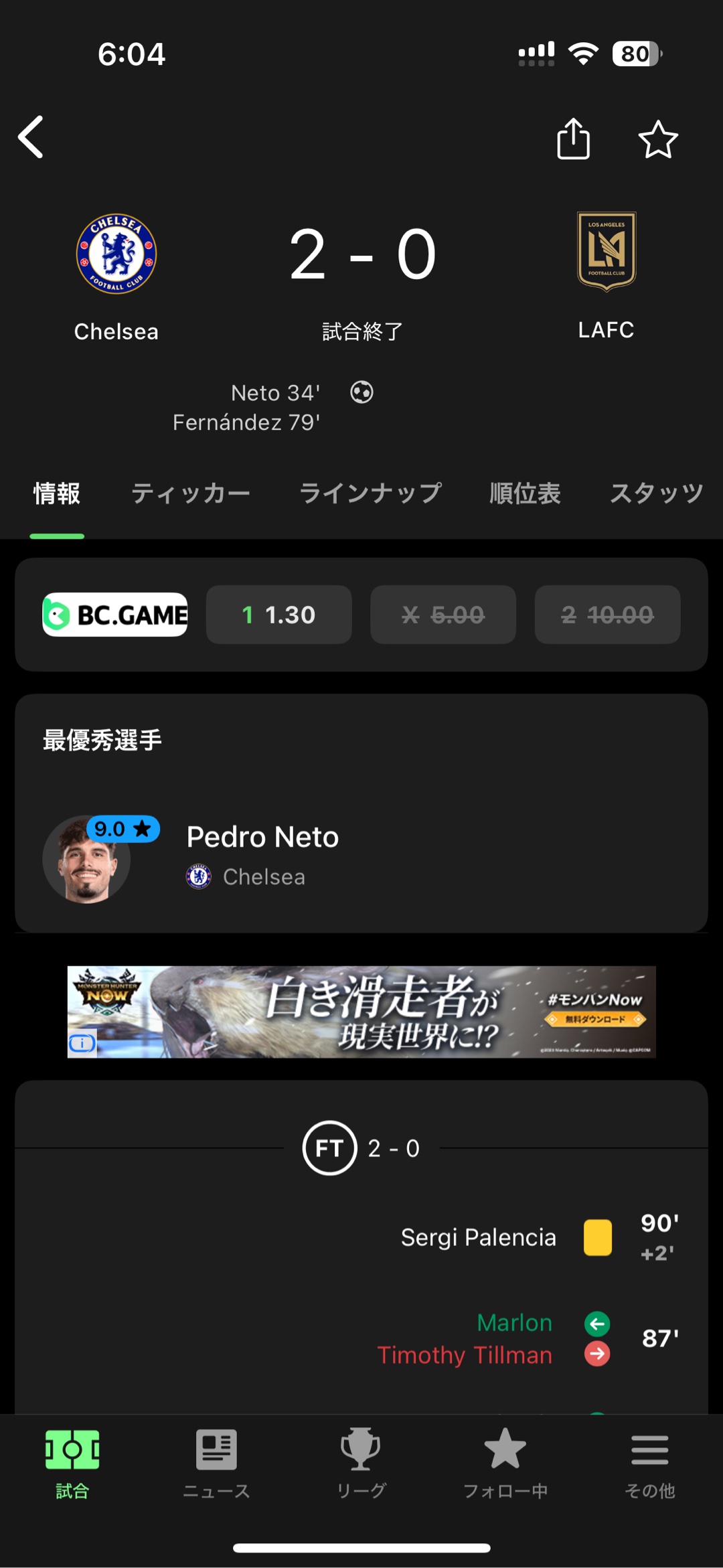Switch to the ラインナップ tab
This screenshot has width=723, height=1568.
[370, 493]
